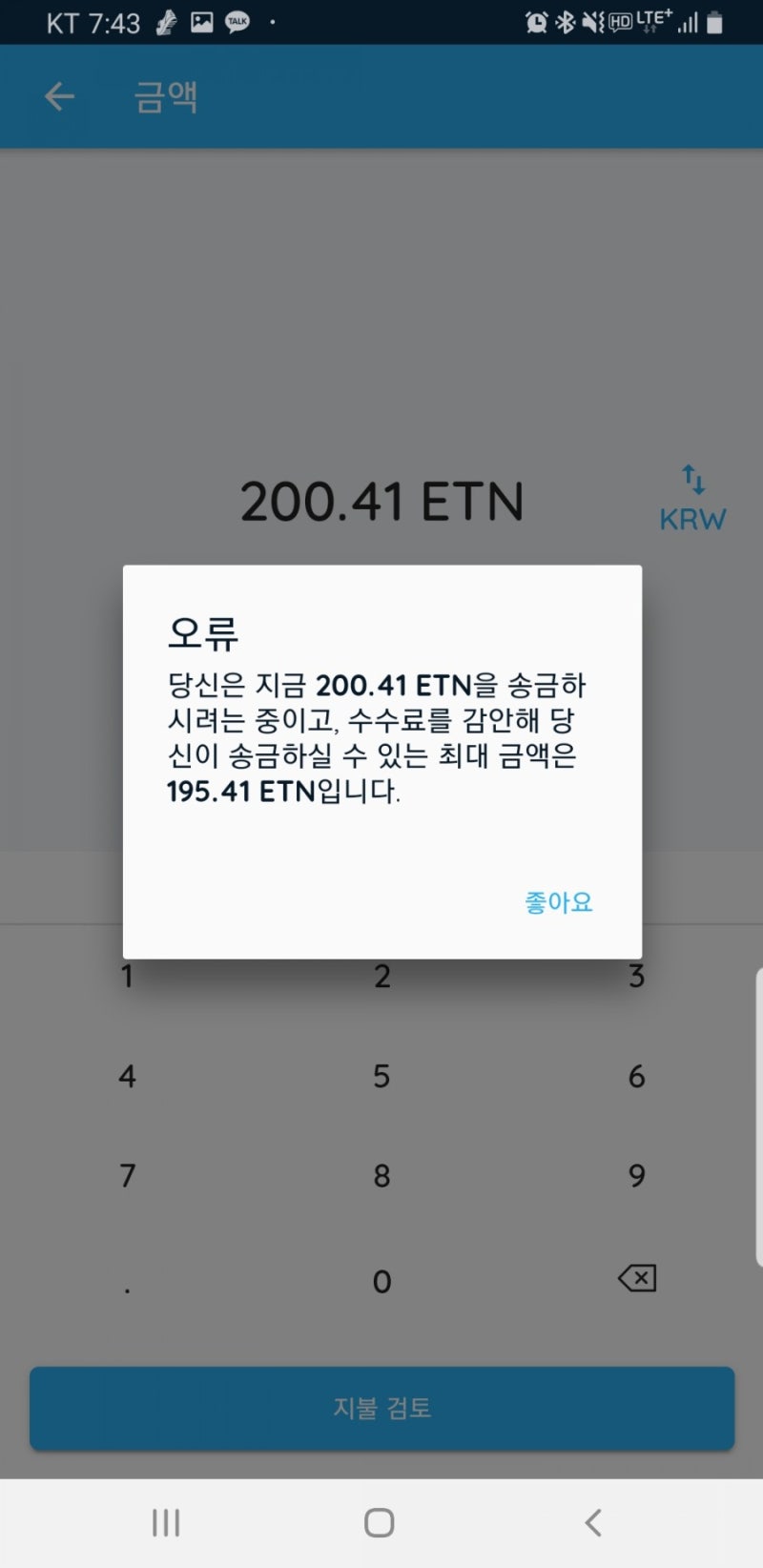This screenshot has width=763, height=1568.
Task: Tap the 금액 title in the header
Action: tap(166, 96)
